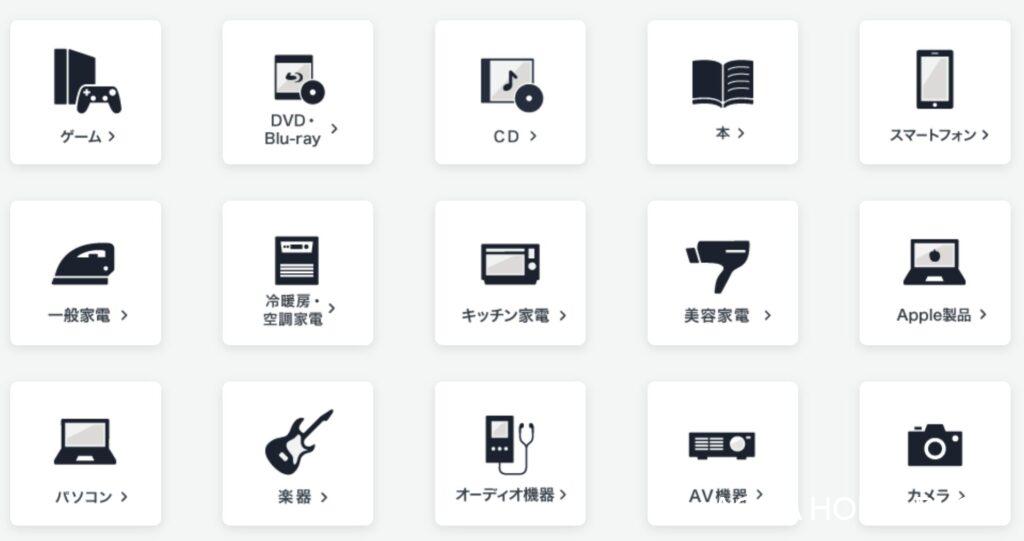Select the 一般家電 category card
This screenshot has height=541, width=1024.
pyautogui.click(x=85, y=273)
